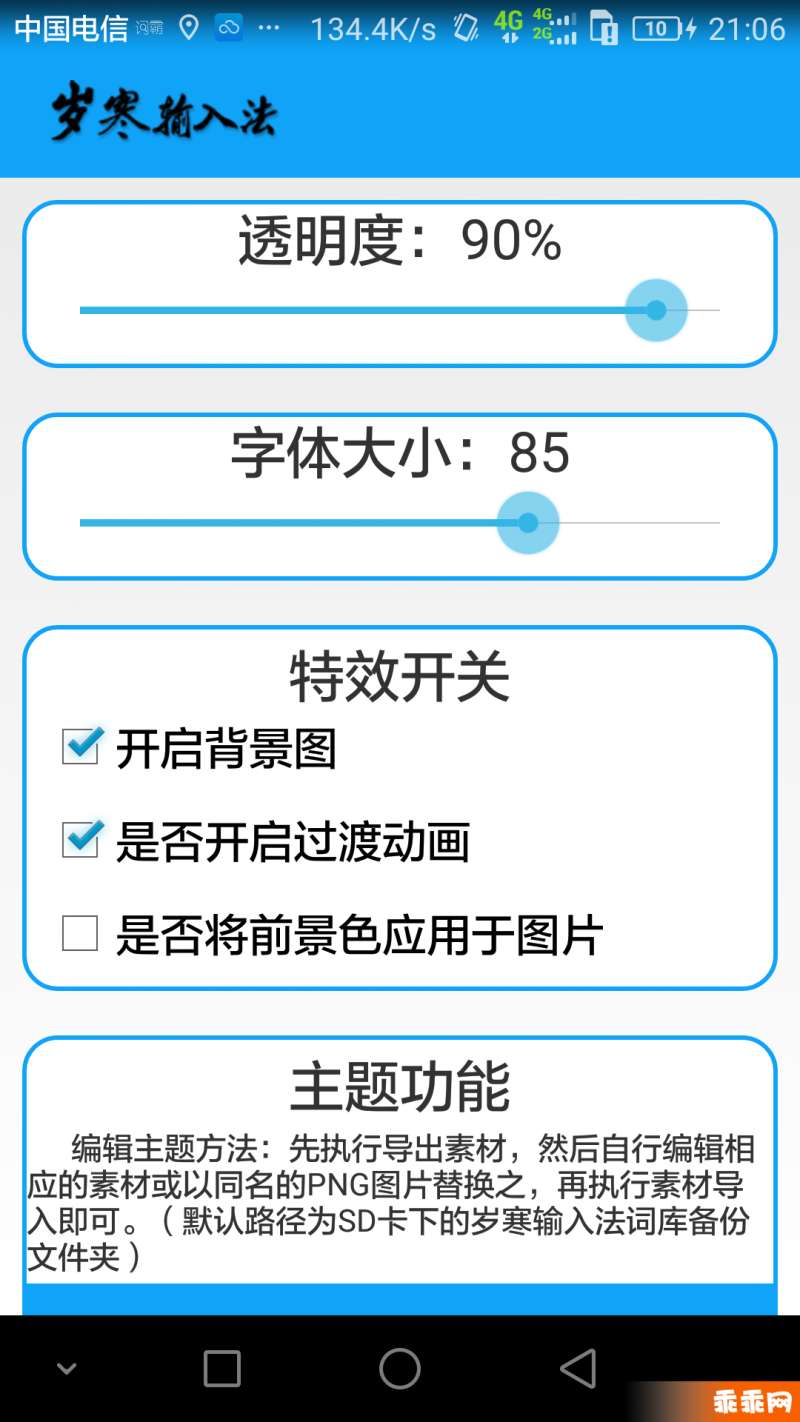Open recent apps via the square button
This screenshot has width=800, height=1422.
click(222, 1369)
